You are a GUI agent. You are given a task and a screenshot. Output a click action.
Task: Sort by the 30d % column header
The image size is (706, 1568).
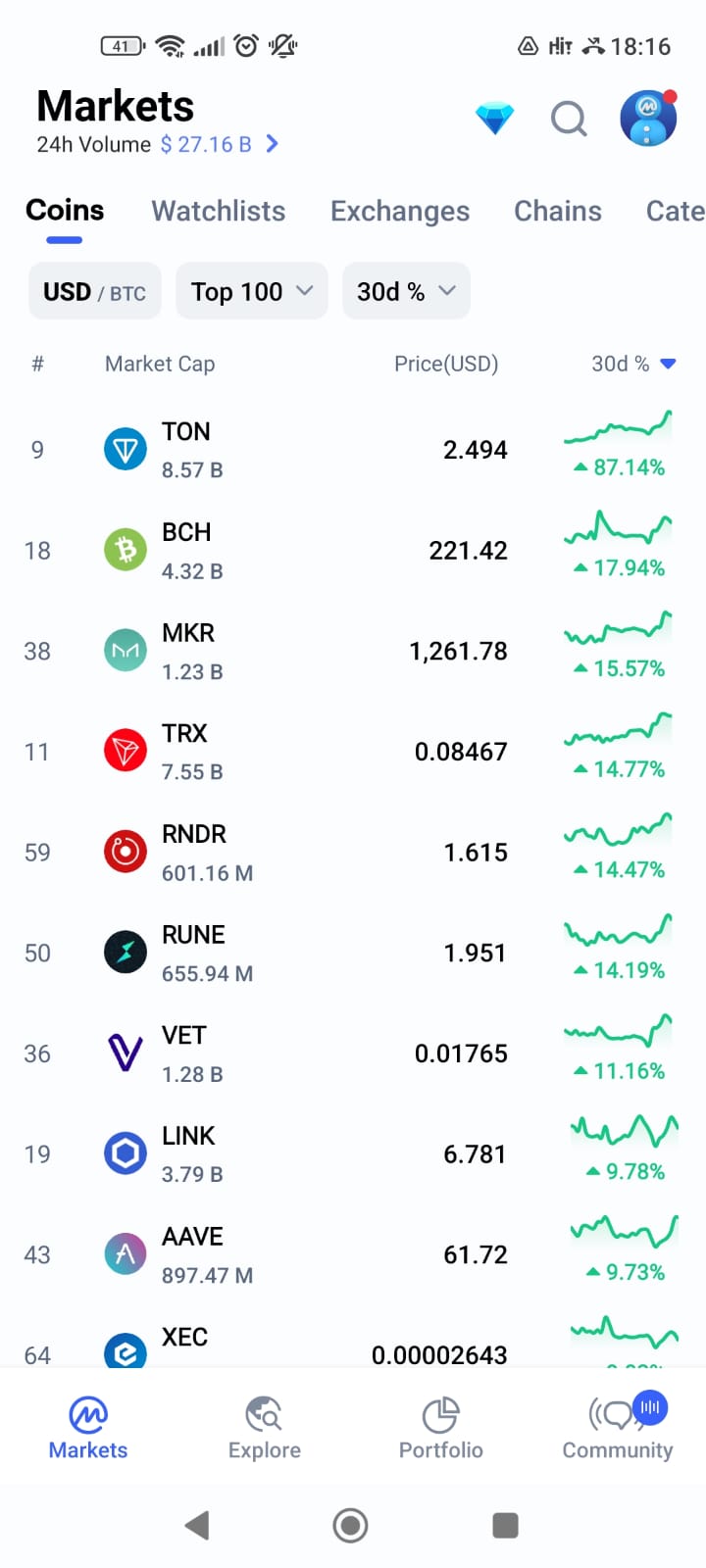pos(632,364)
